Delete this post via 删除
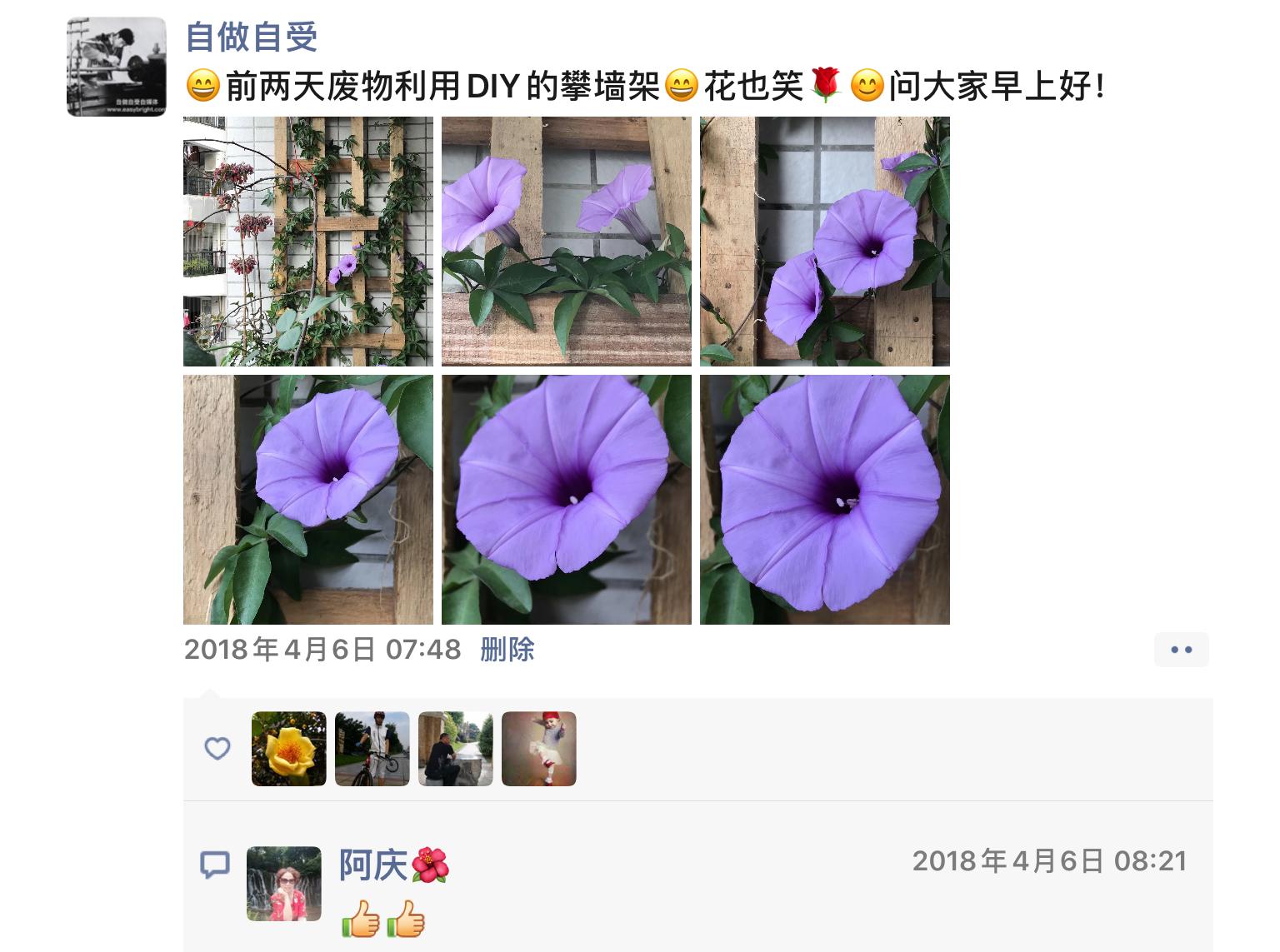The image size is (1280, 952). click(507, 650)
